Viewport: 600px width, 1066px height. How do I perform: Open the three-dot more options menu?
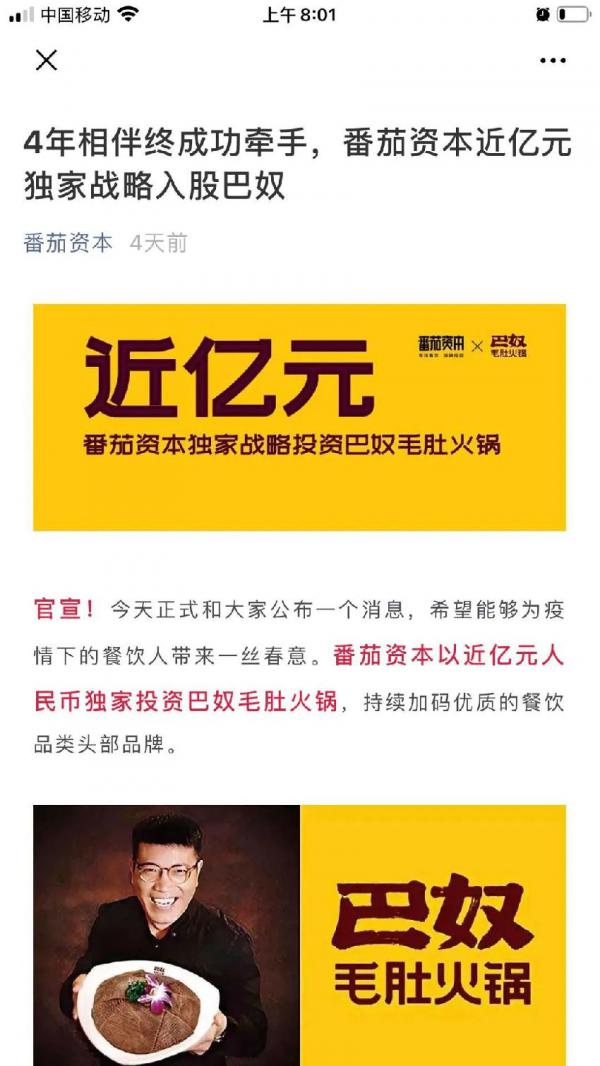tap(552, 61)
